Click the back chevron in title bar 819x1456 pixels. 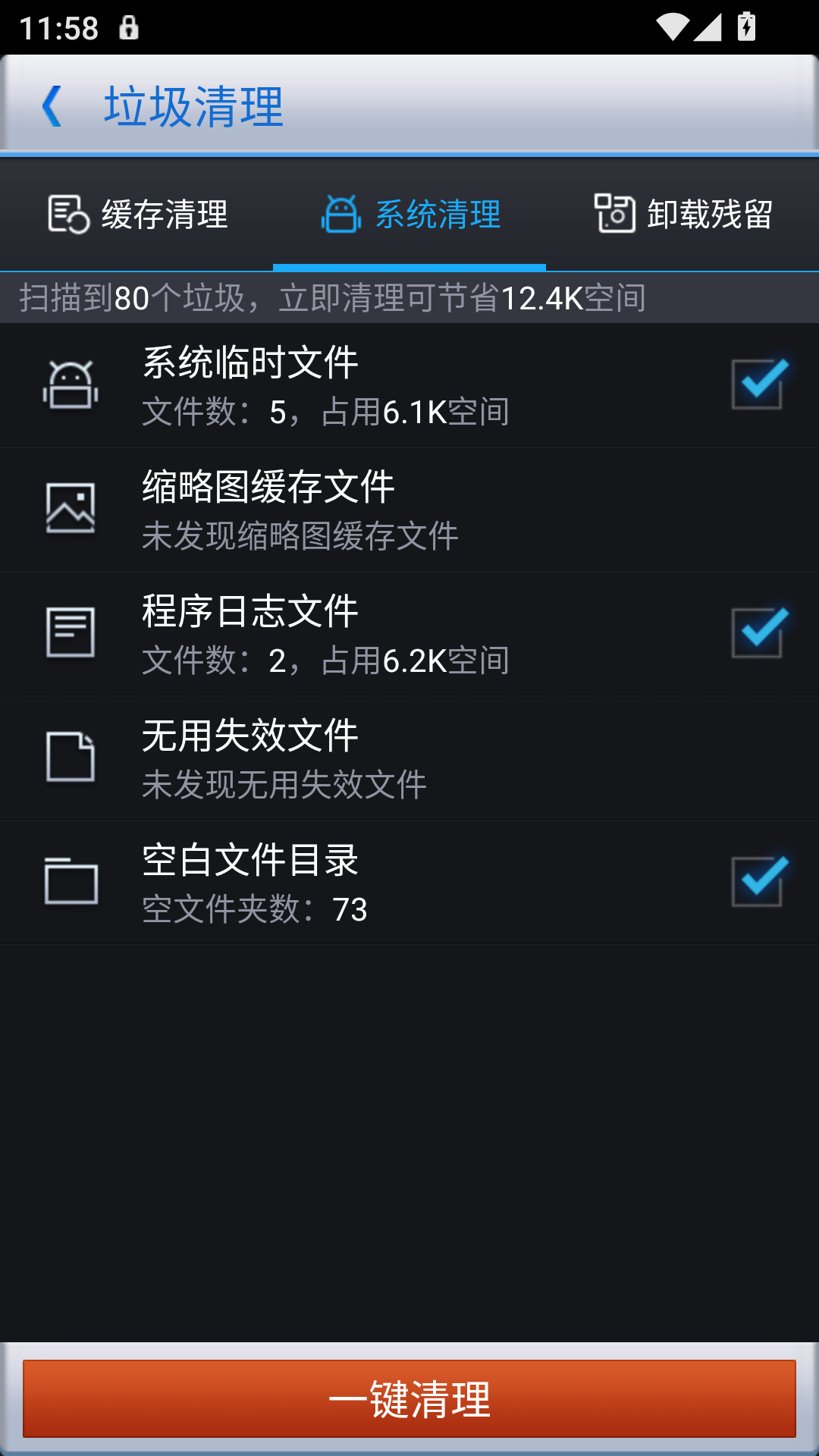pyautogui.click(x=53, y=105)
